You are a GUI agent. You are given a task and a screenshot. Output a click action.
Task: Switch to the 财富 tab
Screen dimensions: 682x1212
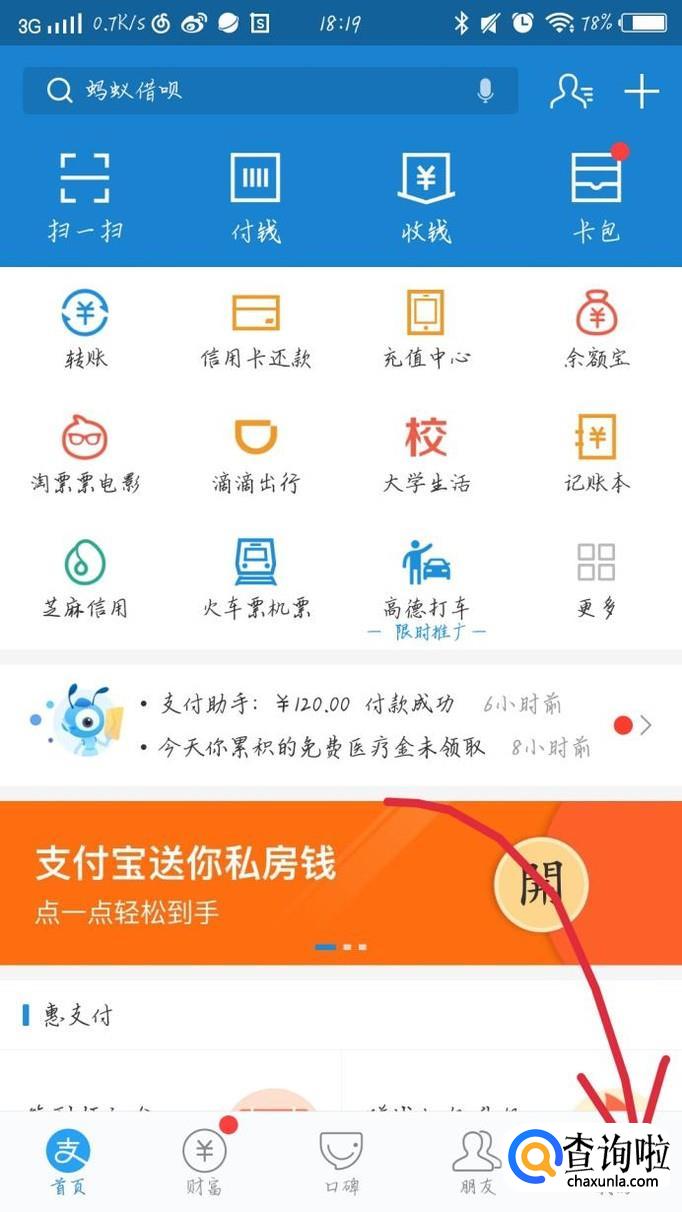204,1162
